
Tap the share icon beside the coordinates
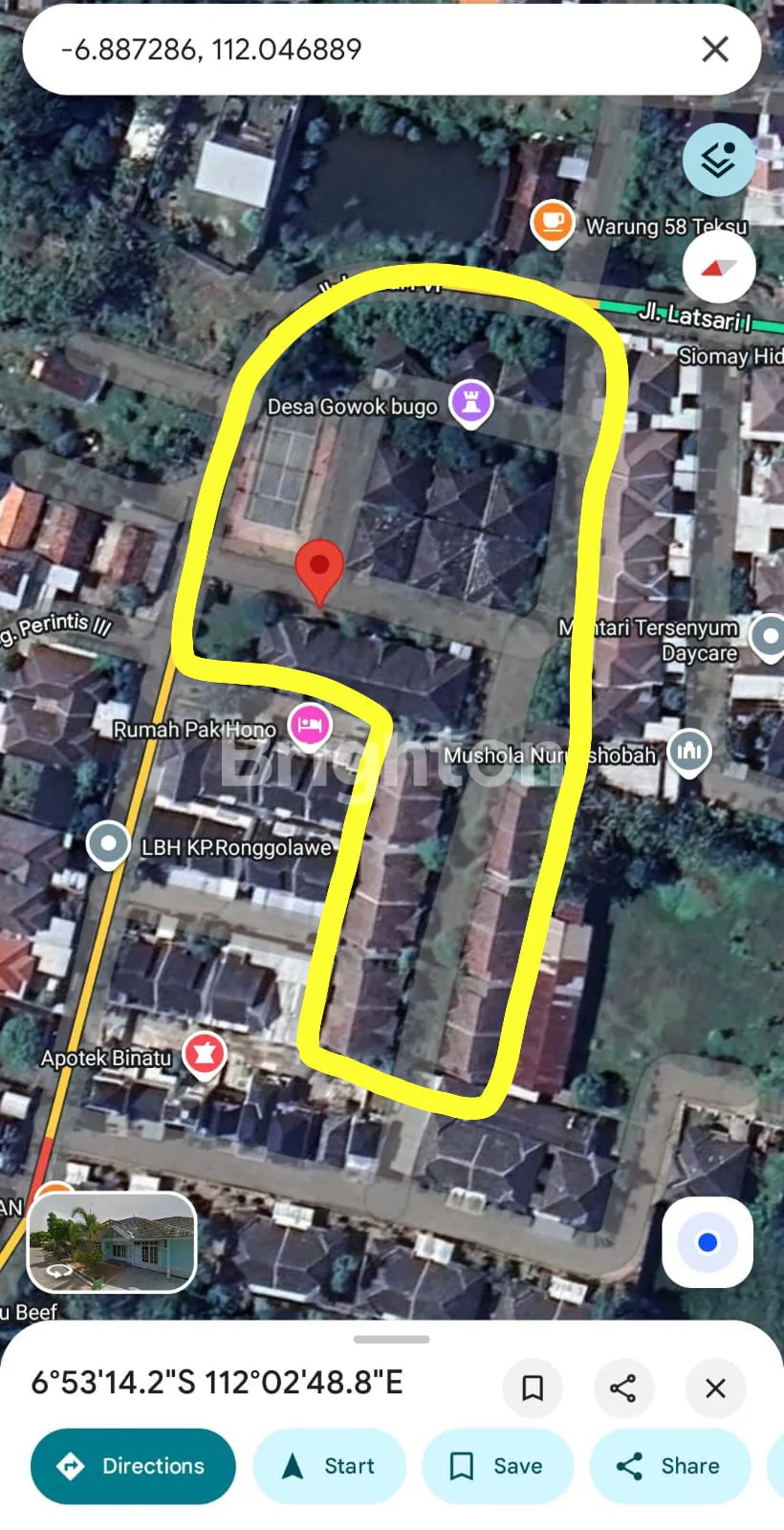(623, 1388)
